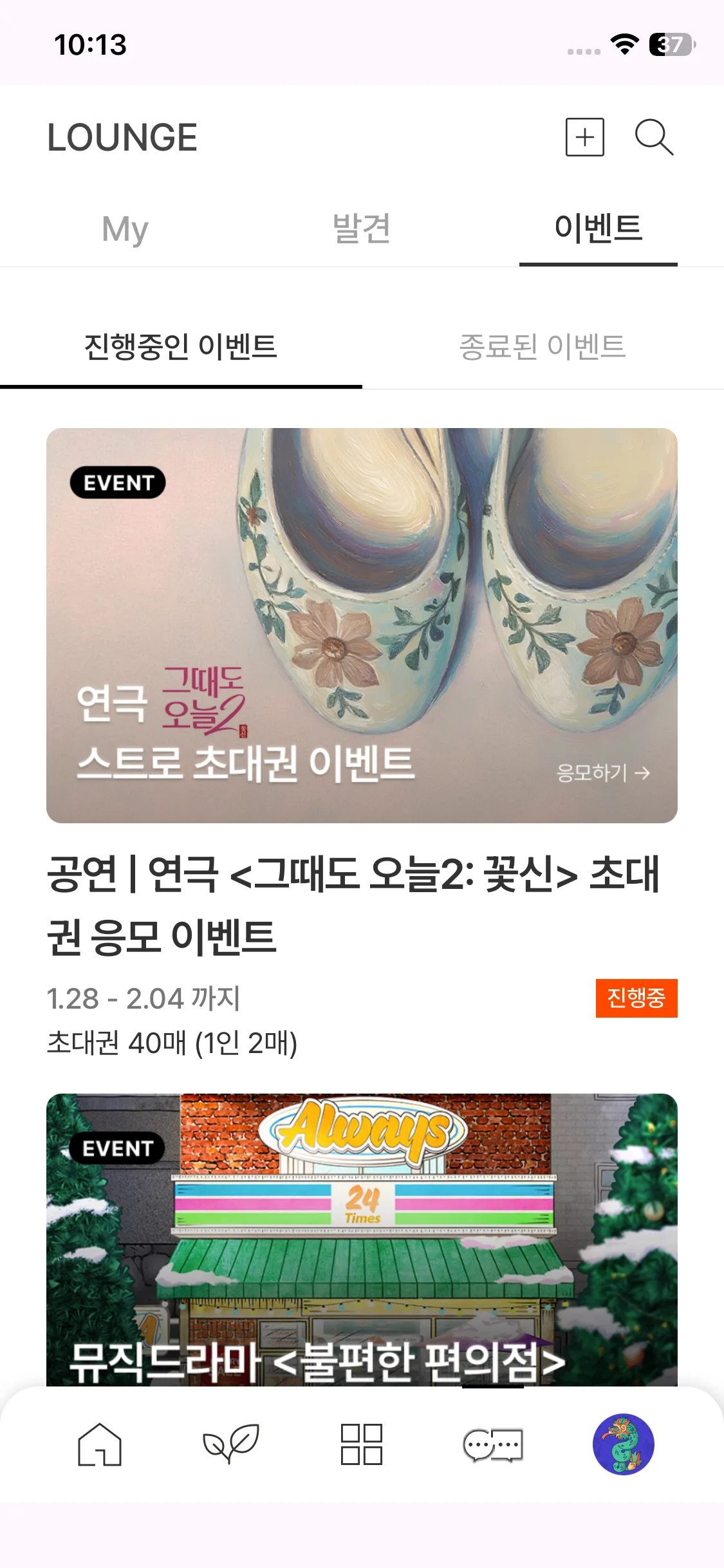
Task: Show 진행중인 이벤트 list
Action: point(181,347)
